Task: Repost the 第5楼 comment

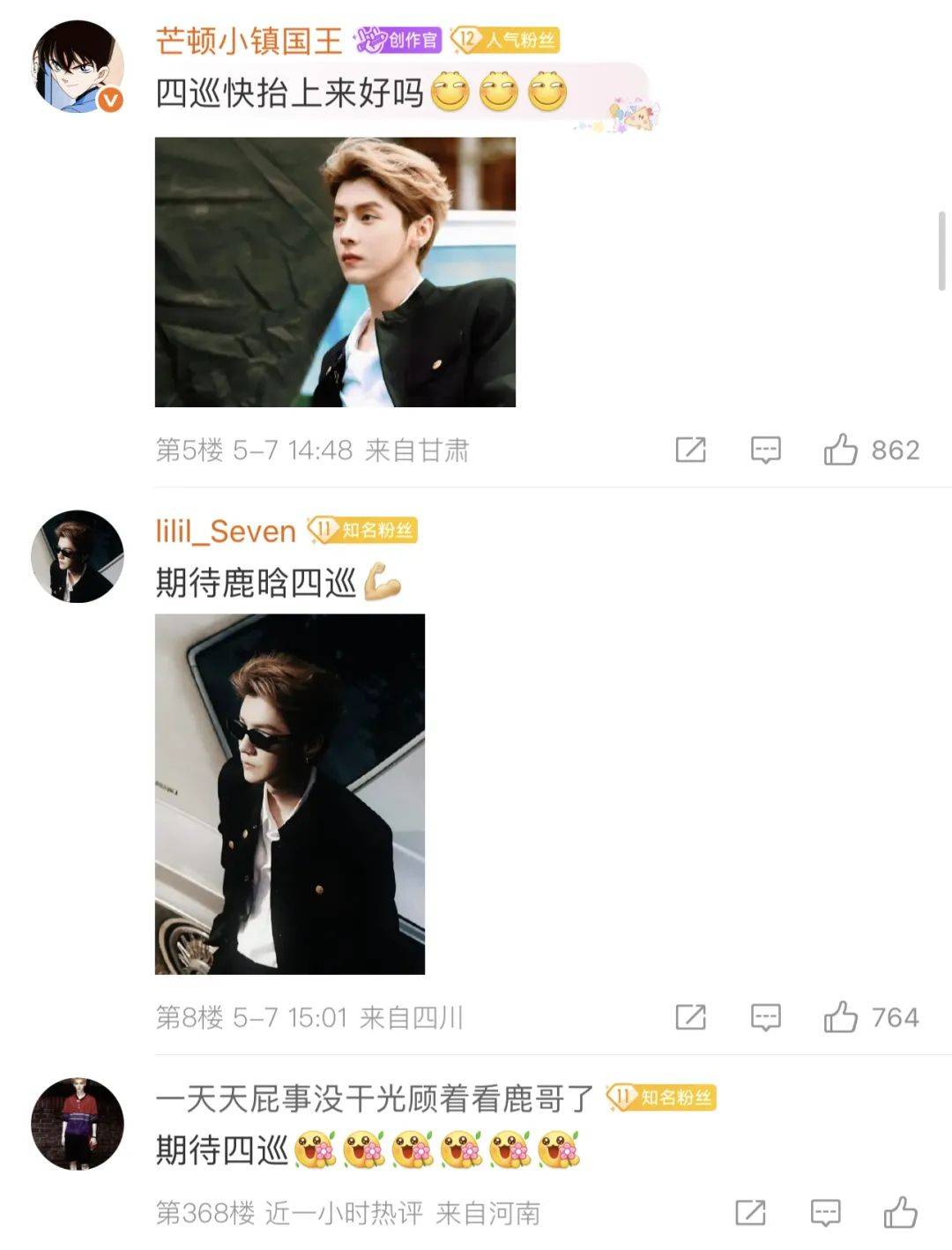Action: (x=690, y=450)
